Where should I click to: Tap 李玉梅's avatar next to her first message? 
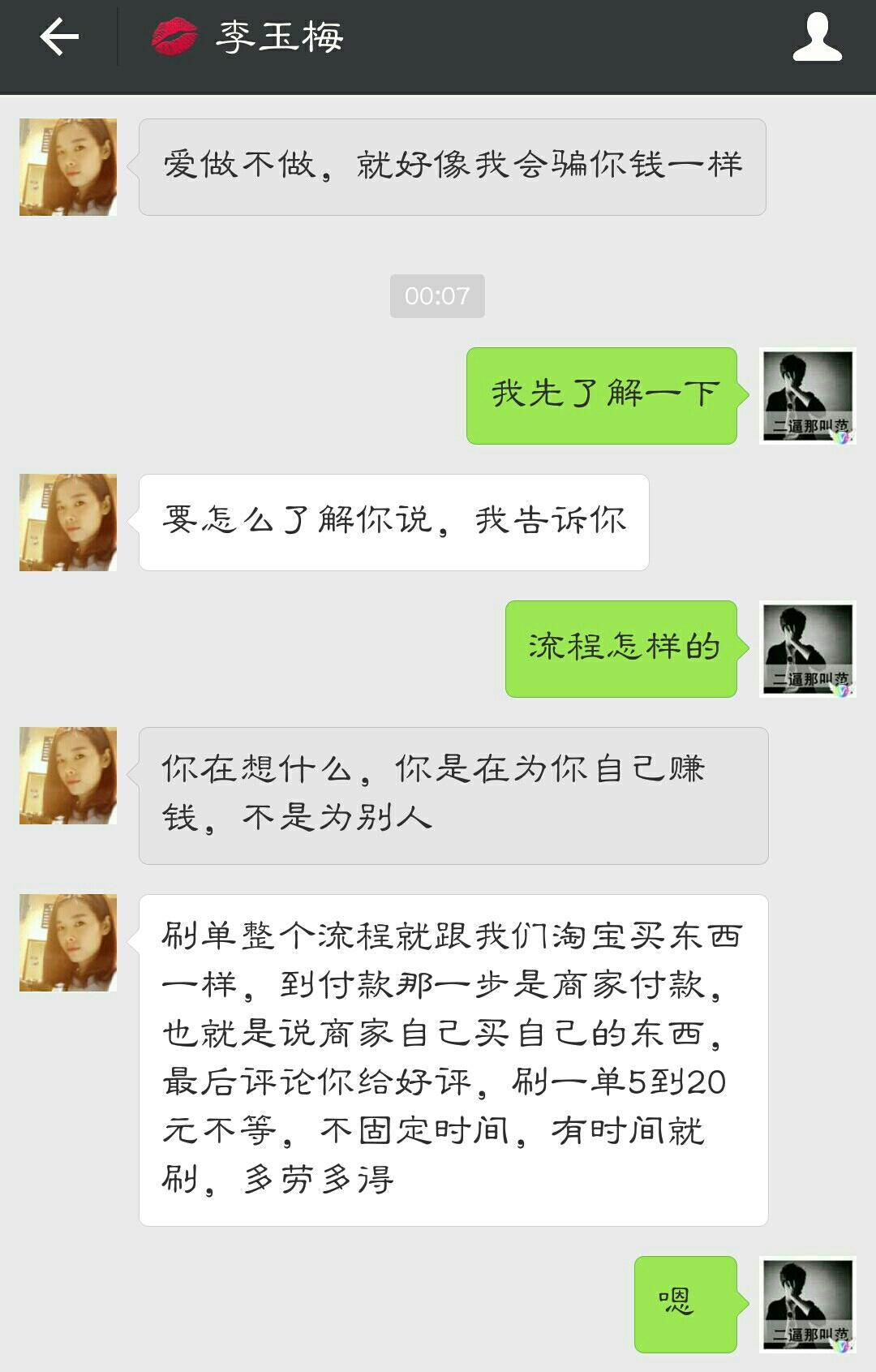[69, 166]
